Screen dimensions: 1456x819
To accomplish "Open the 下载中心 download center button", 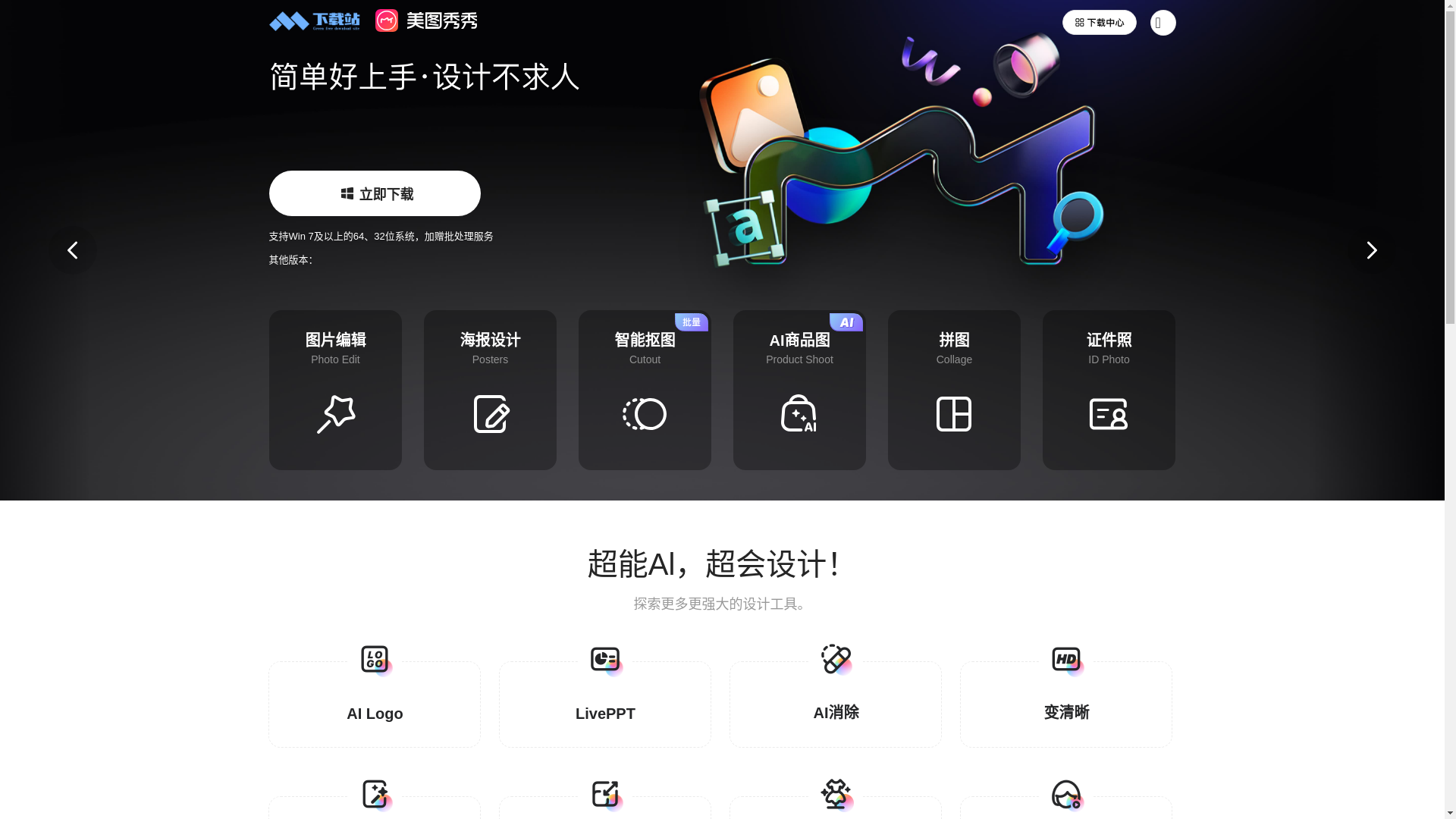I will 1099,23.
